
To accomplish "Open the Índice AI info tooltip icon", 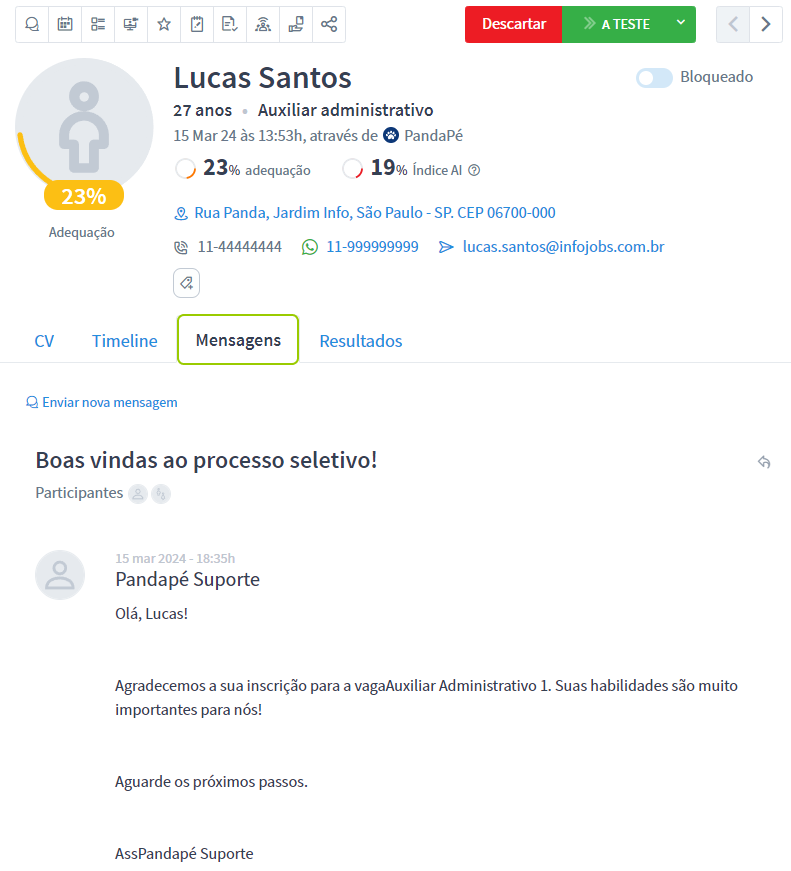I will tap(473, 170).
